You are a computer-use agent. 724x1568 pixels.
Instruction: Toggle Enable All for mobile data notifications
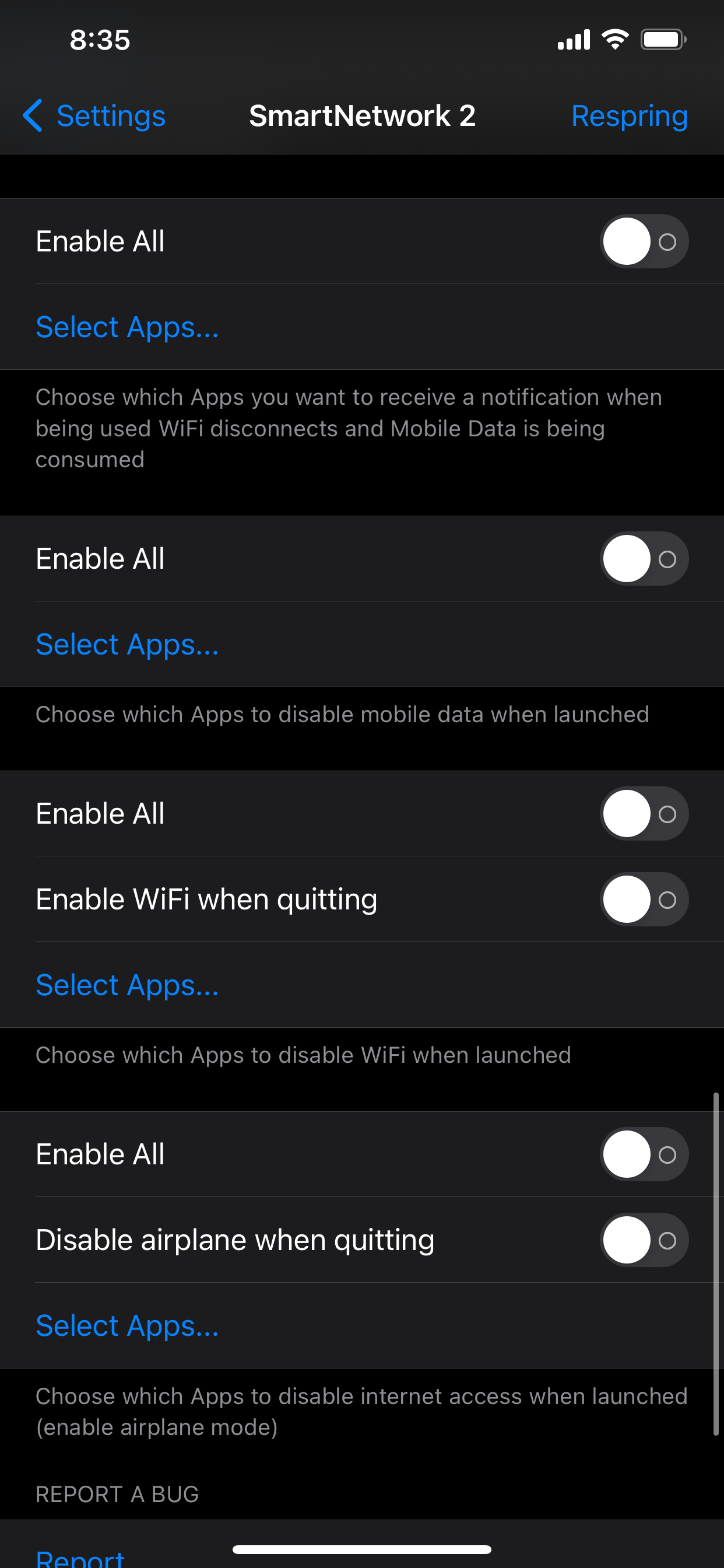pyautogui.click(x=644, y=242)
